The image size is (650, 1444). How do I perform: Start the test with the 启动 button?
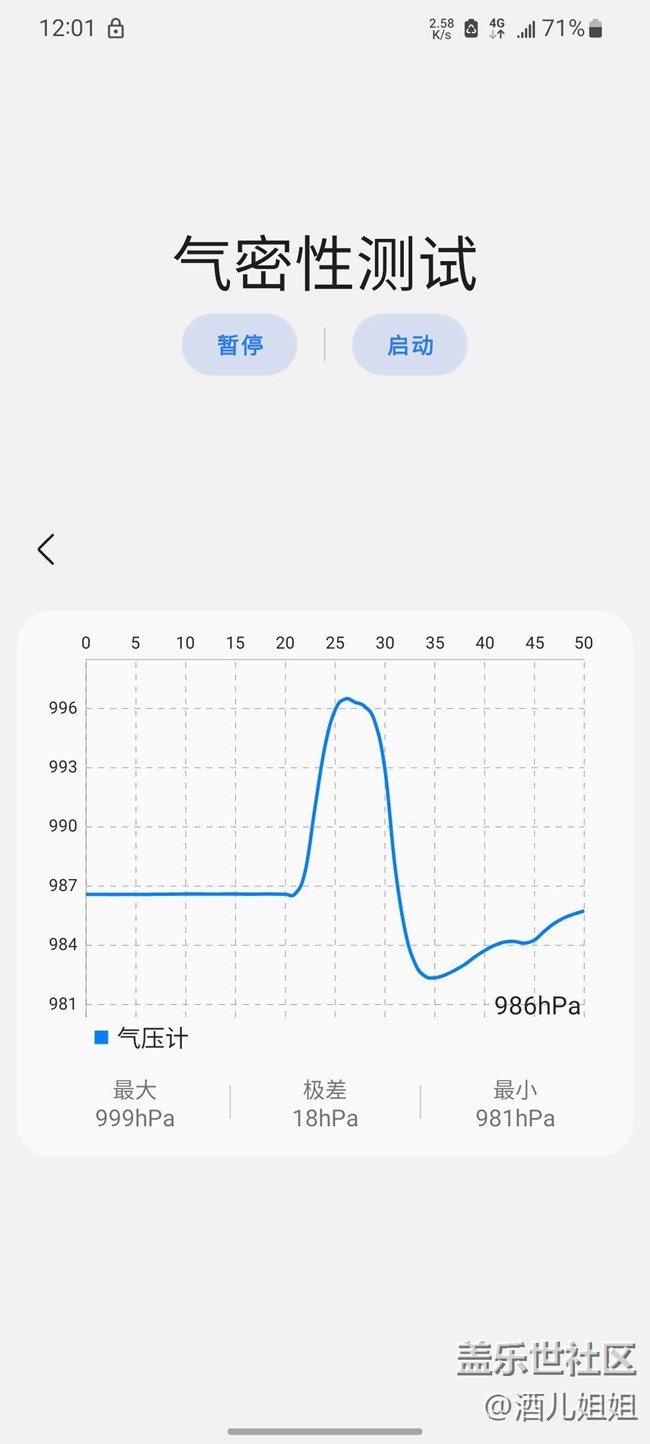[x=410, y=345]
